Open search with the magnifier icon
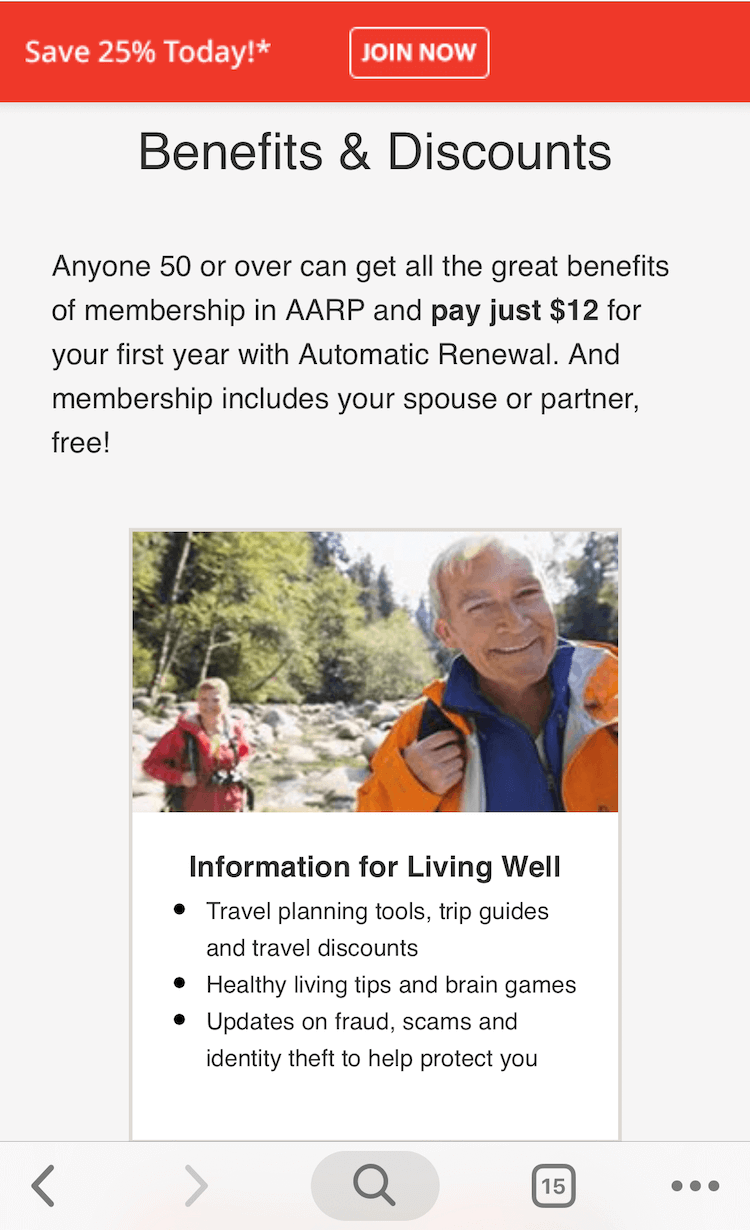 coord(374,1185)
